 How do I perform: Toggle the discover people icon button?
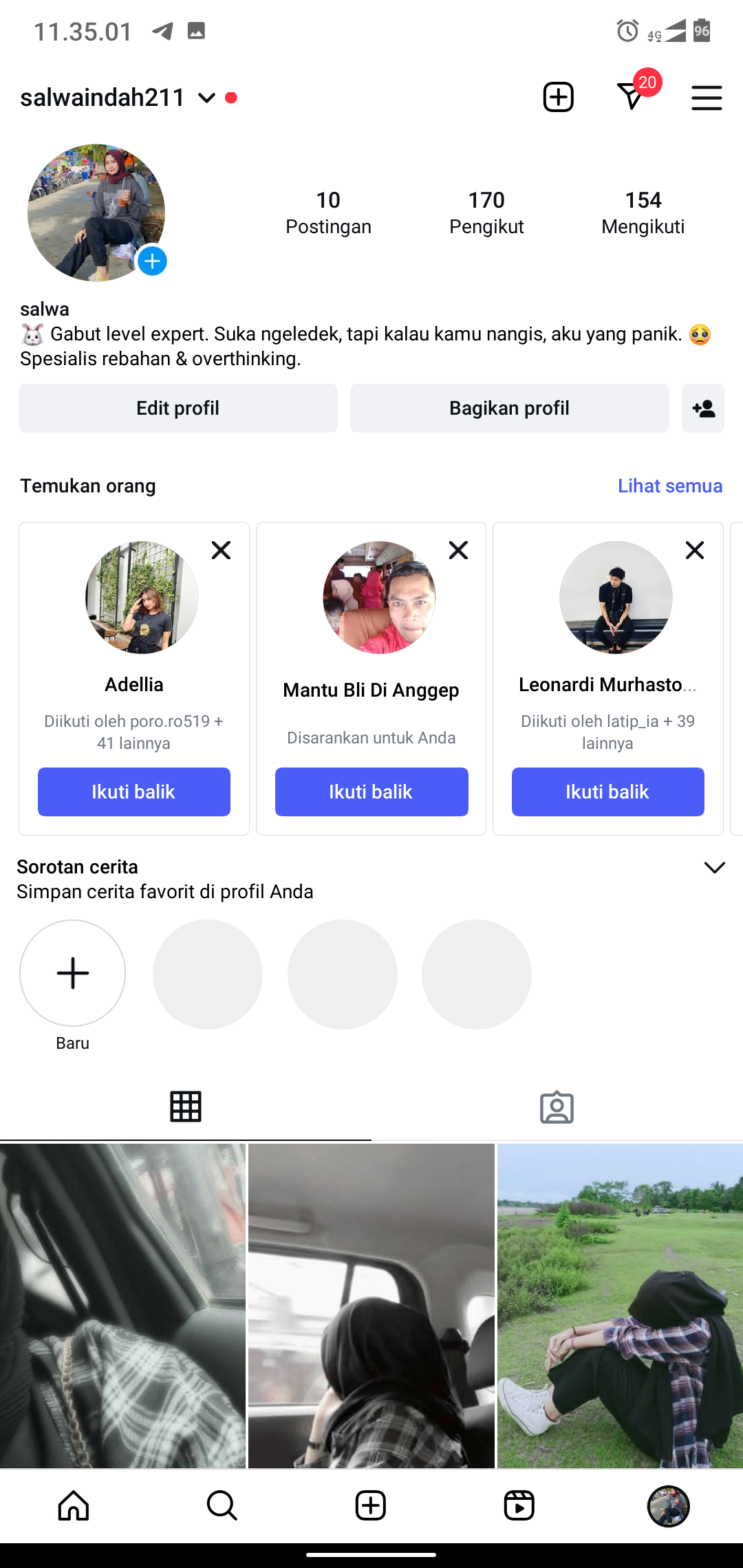(x=703, y=409)
